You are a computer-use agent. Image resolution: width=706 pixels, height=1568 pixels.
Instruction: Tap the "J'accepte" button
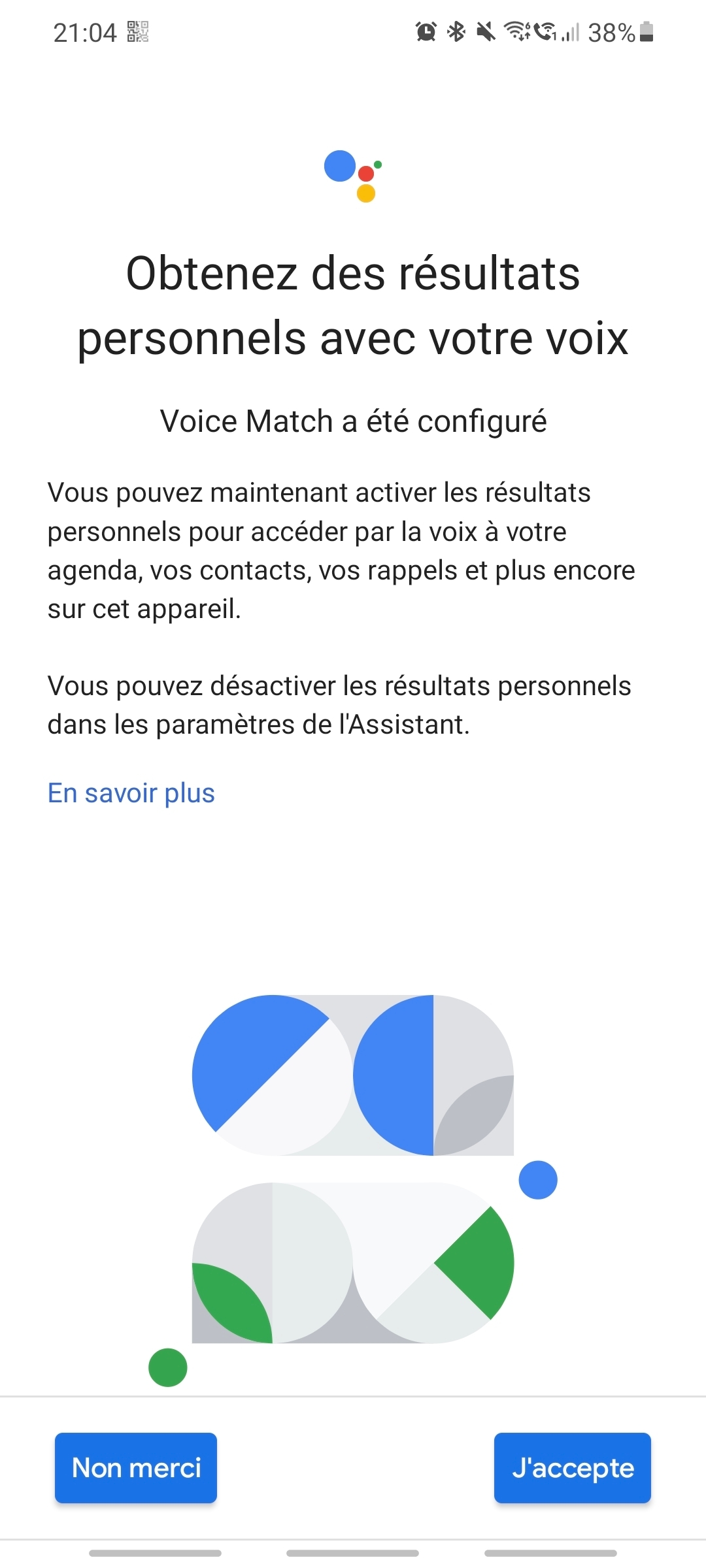(573, 1467)
